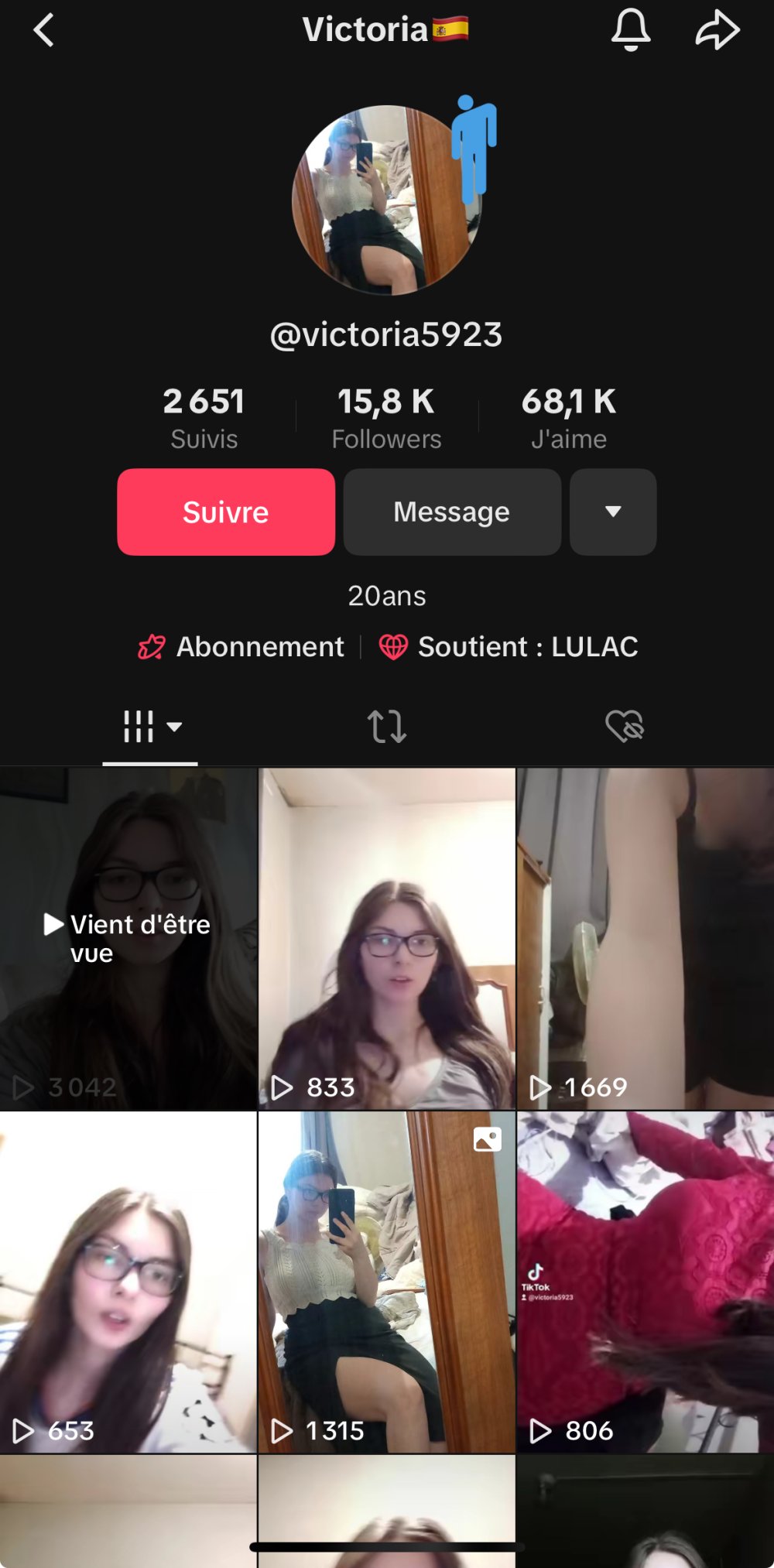This screenshot has width=774, height=1568.
Task: Share this profile with the arrow icon
Action: click(717, 30)
